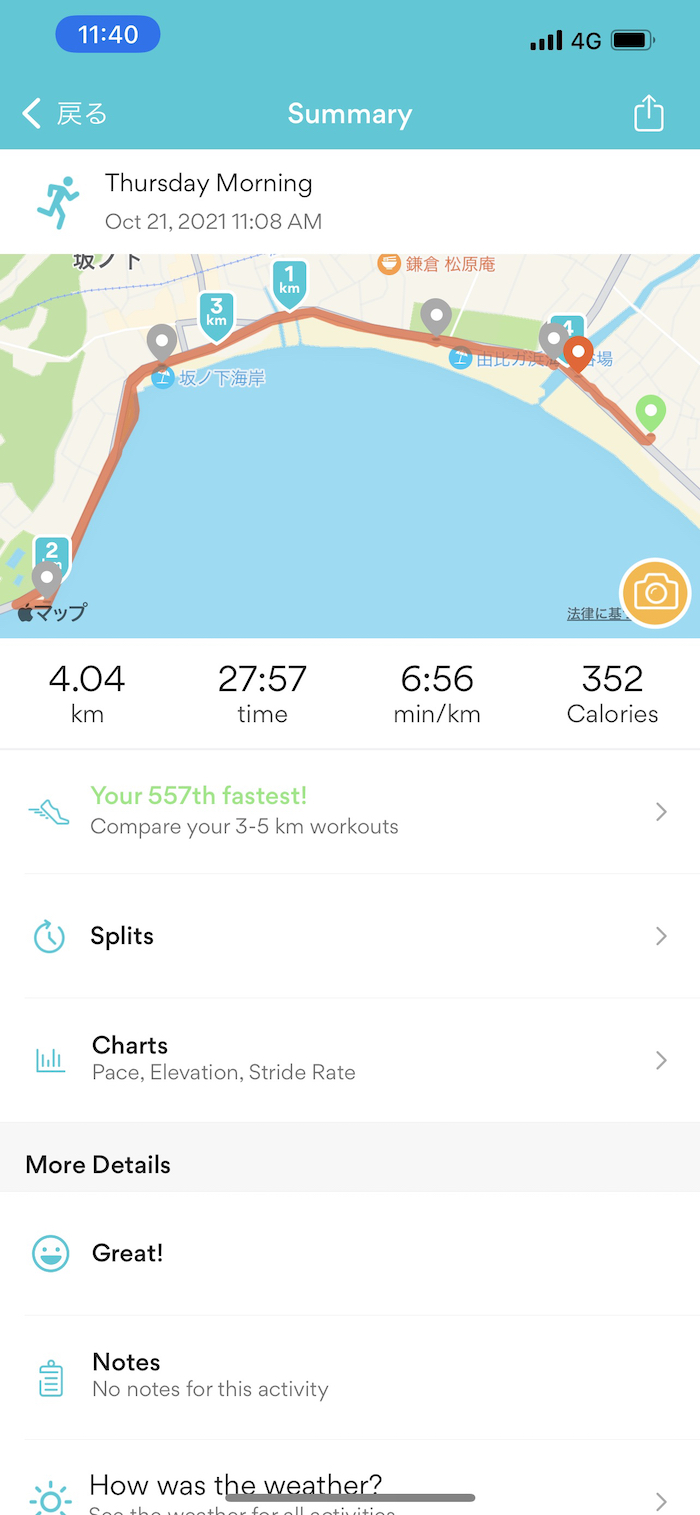The image size is (700, 1515).
Task: Open Notes for this activity
Action: pos(350,1375)
